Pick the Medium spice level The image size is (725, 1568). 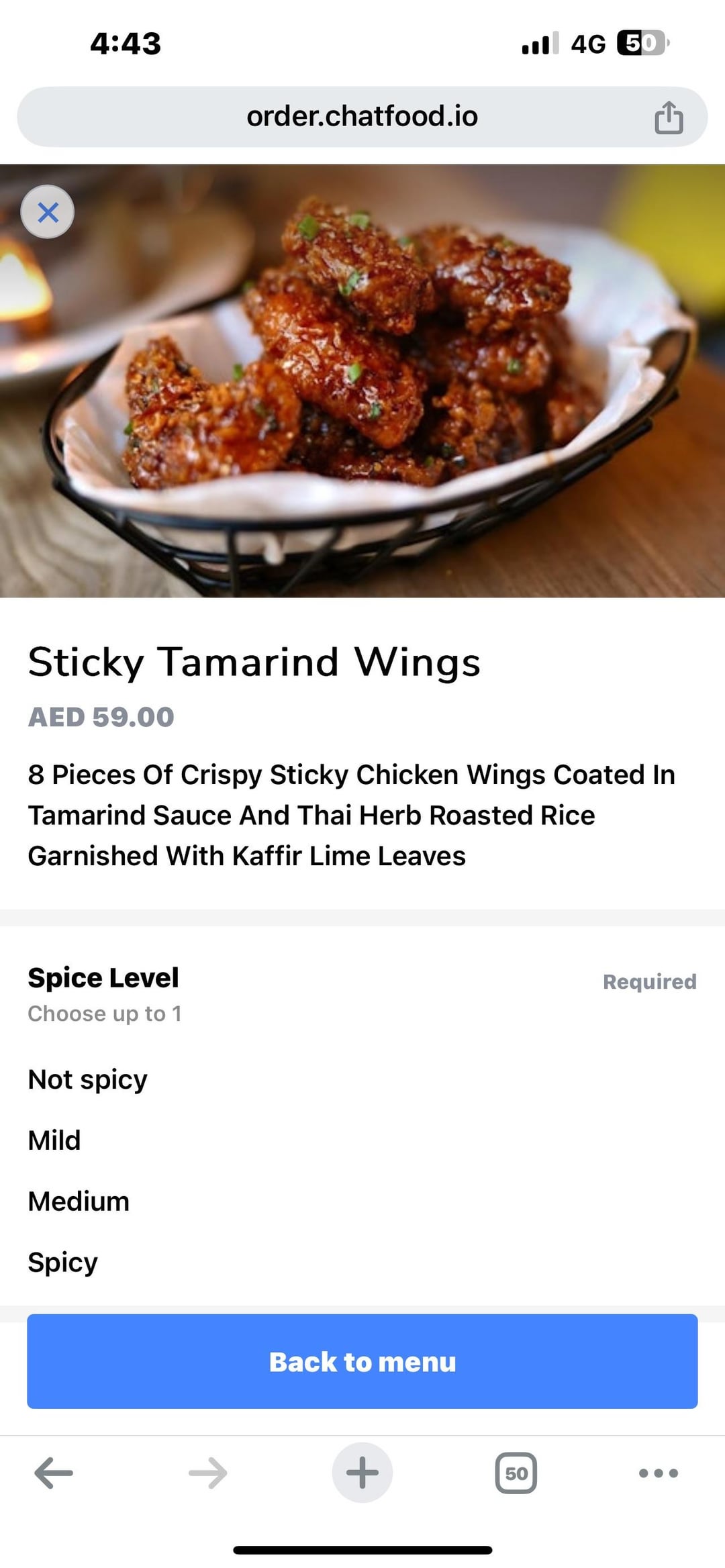pyautogui.click(x=79, y=1202)
